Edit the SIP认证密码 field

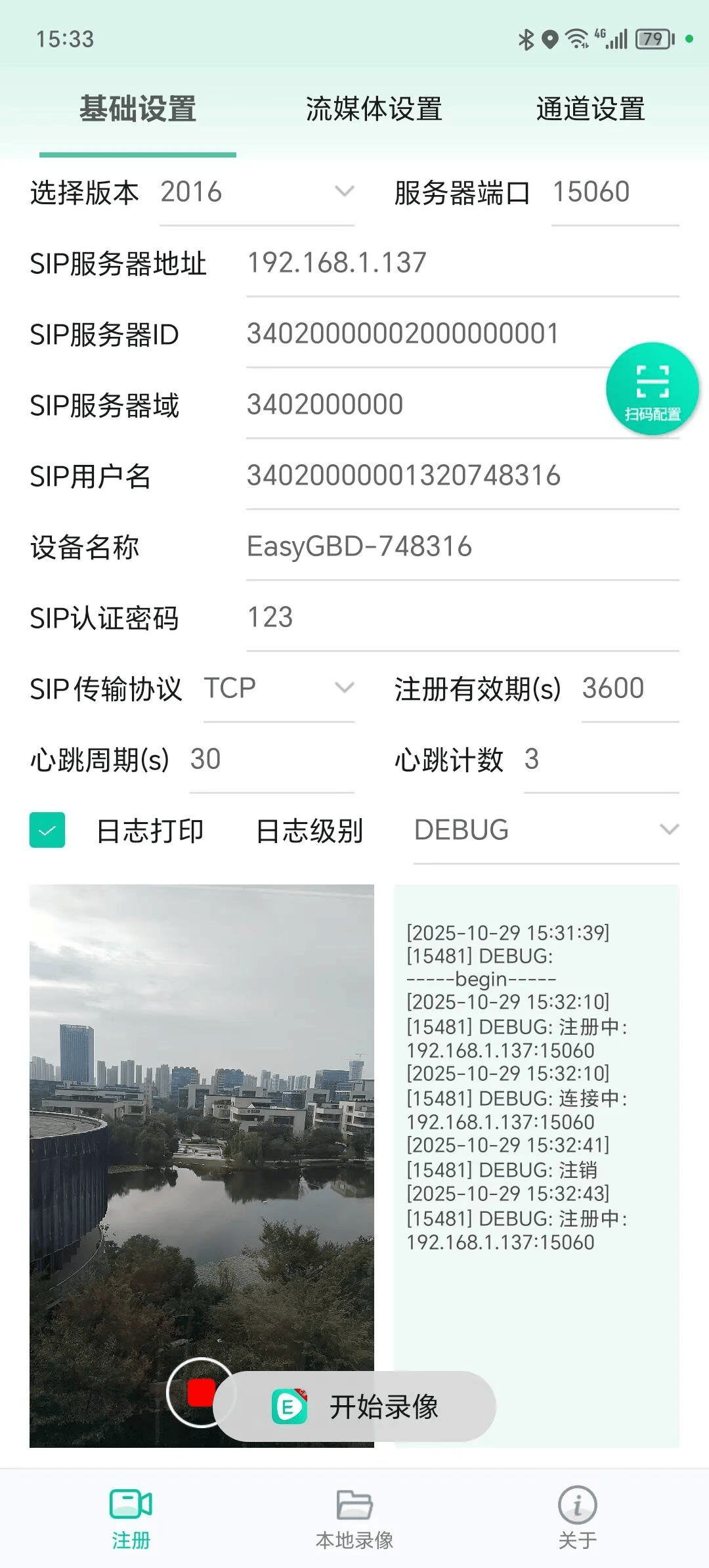[x=462, y=618]
